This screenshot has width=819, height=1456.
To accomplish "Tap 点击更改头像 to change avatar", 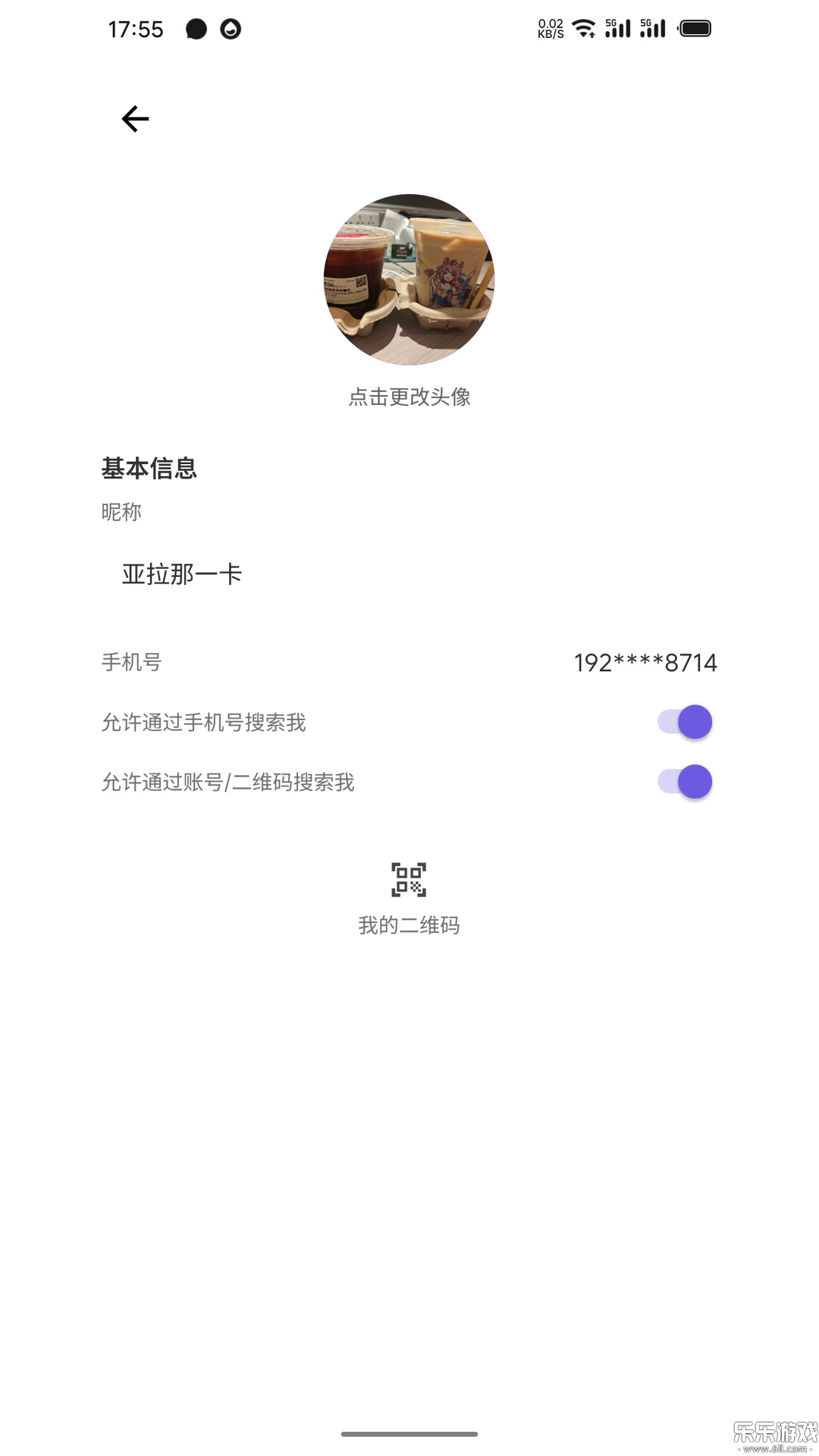I will pyautogui.click(x=409, y=397).
